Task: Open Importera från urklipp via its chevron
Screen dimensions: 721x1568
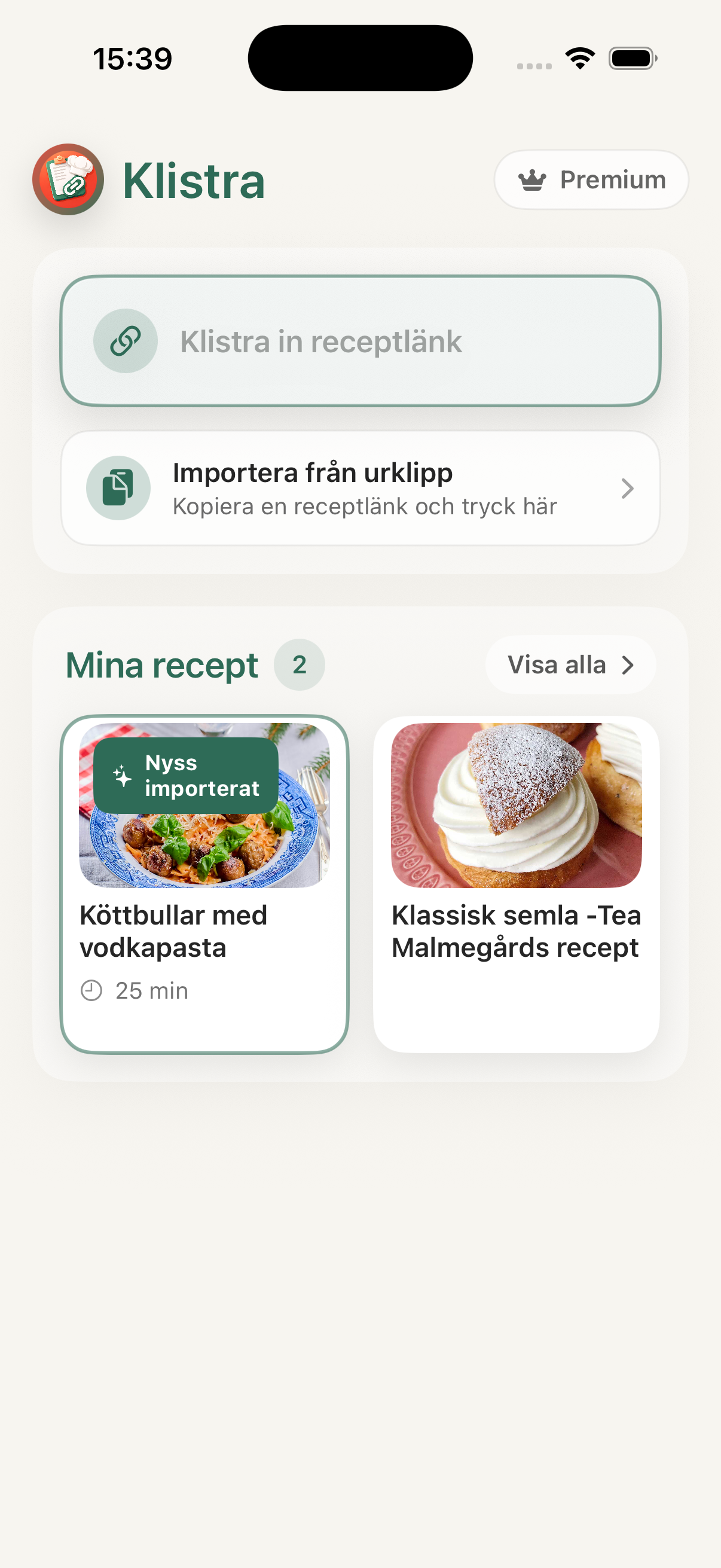Action: [628, 487]
